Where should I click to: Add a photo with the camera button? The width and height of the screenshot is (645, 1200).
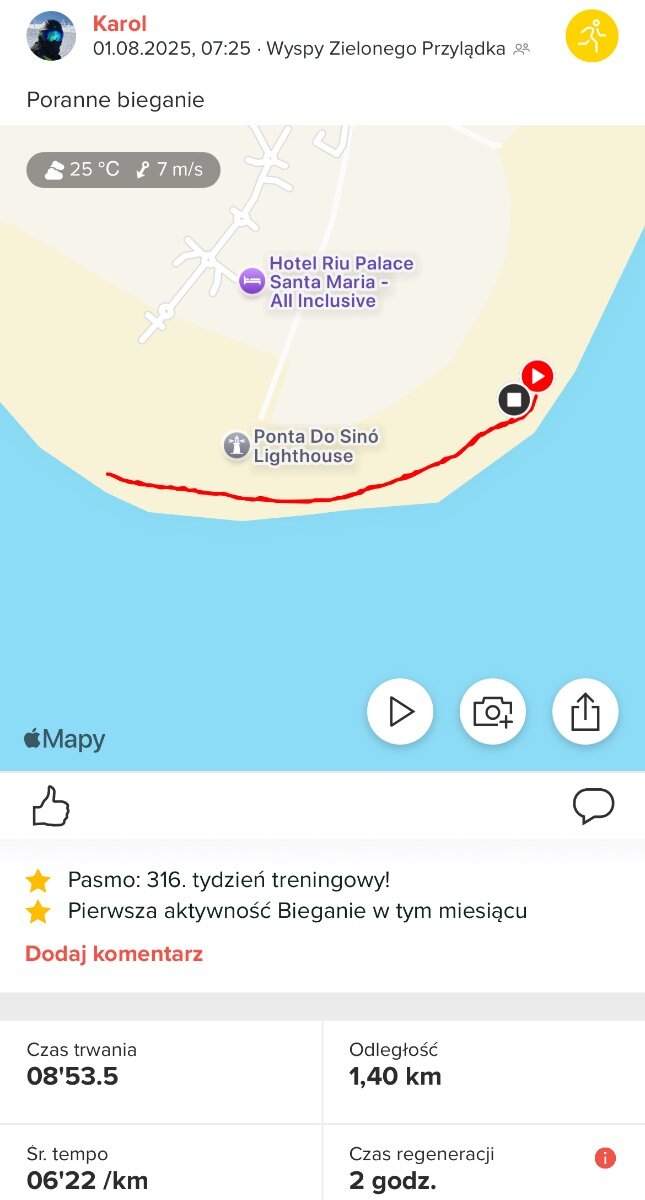pos(493,712)
